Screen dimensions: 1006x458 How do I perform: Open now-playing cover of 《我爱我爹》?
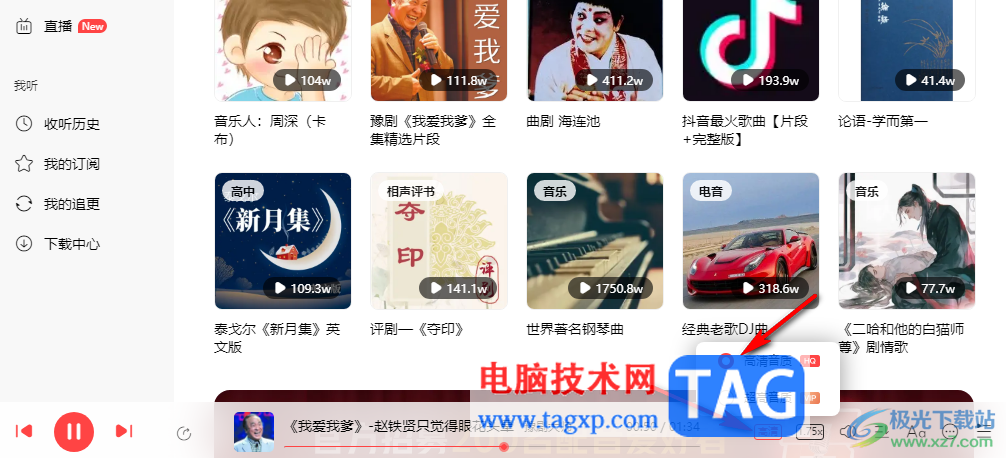click(254, 432)
